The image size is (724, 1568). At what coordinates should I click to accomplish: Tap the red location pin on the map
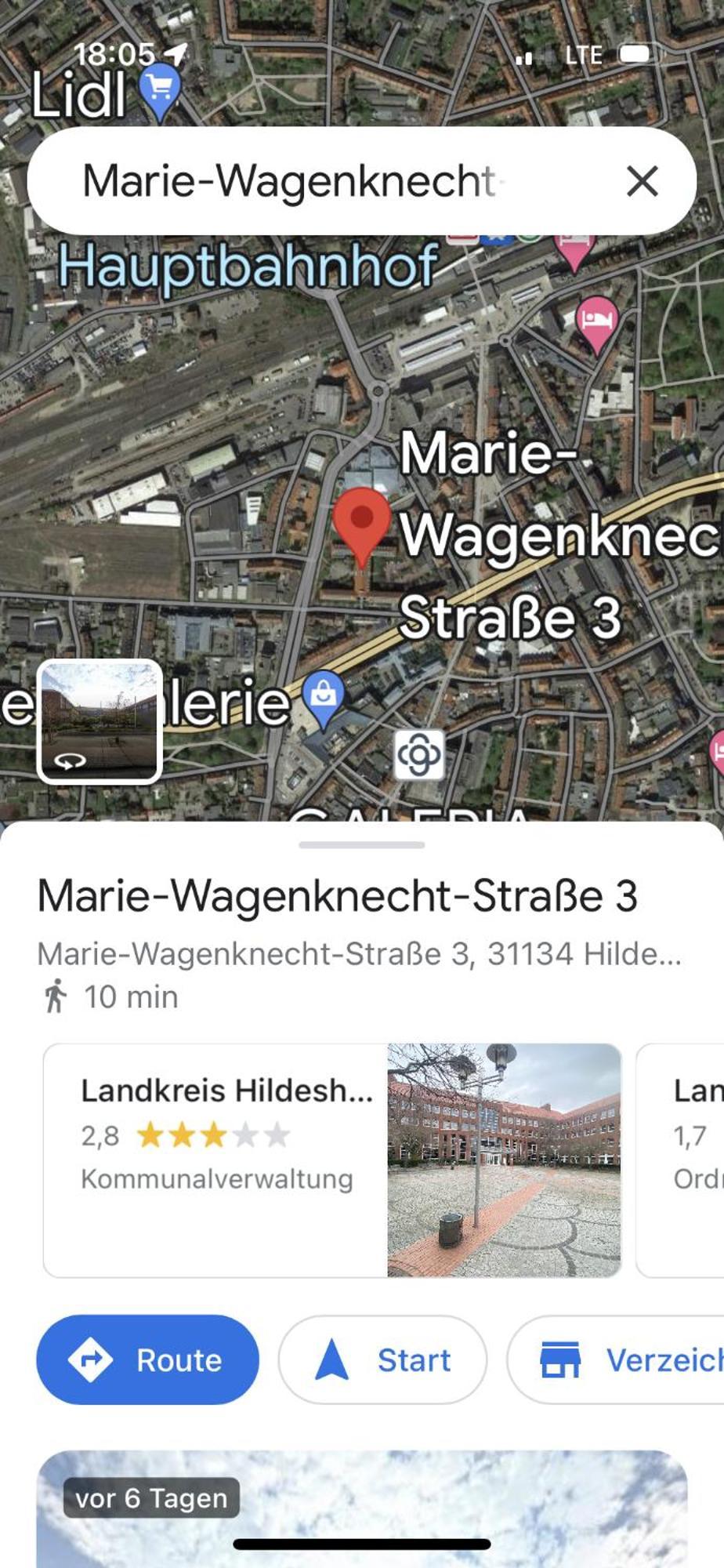point(361,521)
